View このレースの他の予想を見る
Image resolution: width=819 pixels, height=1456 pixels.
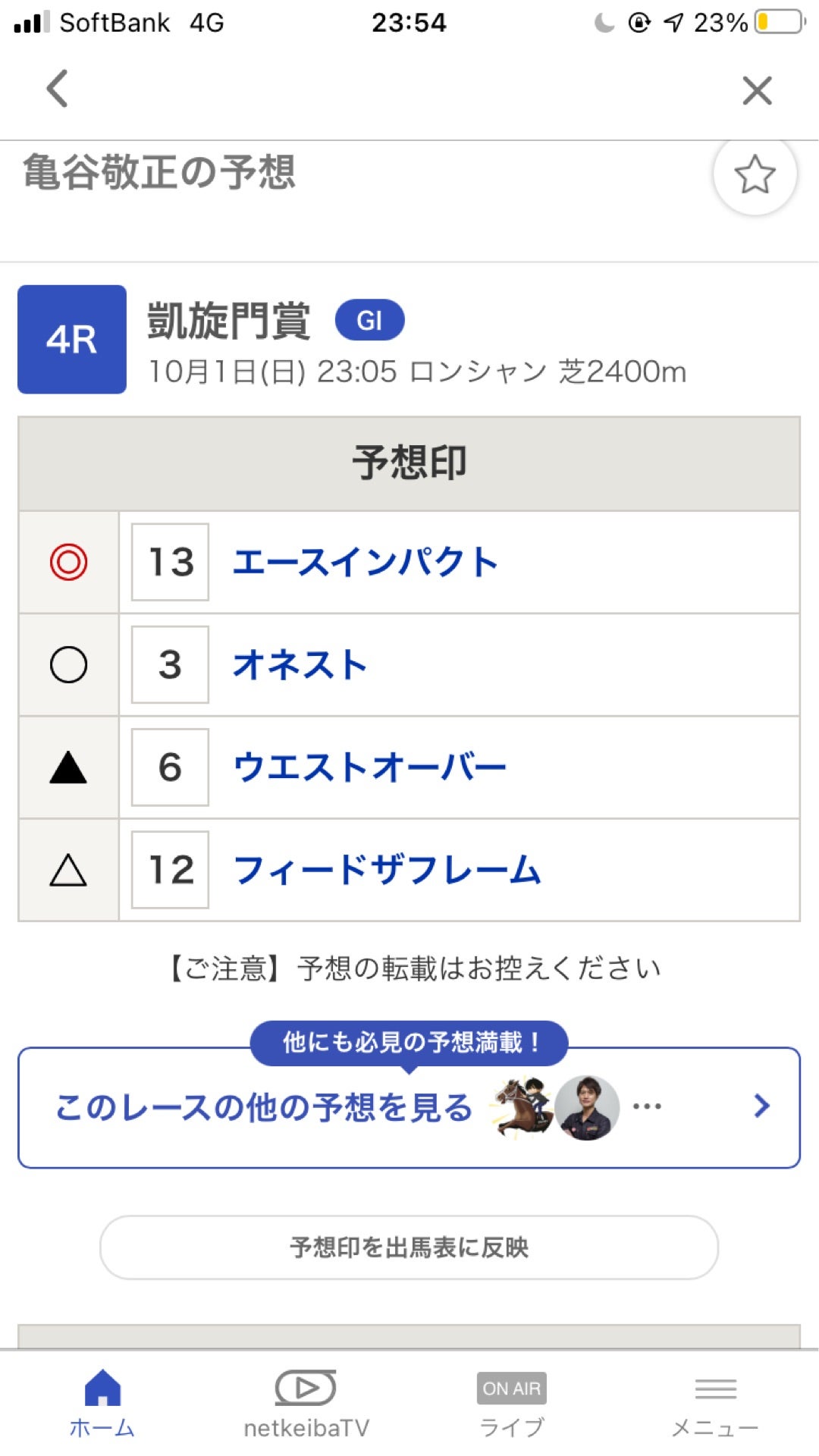409,1108
